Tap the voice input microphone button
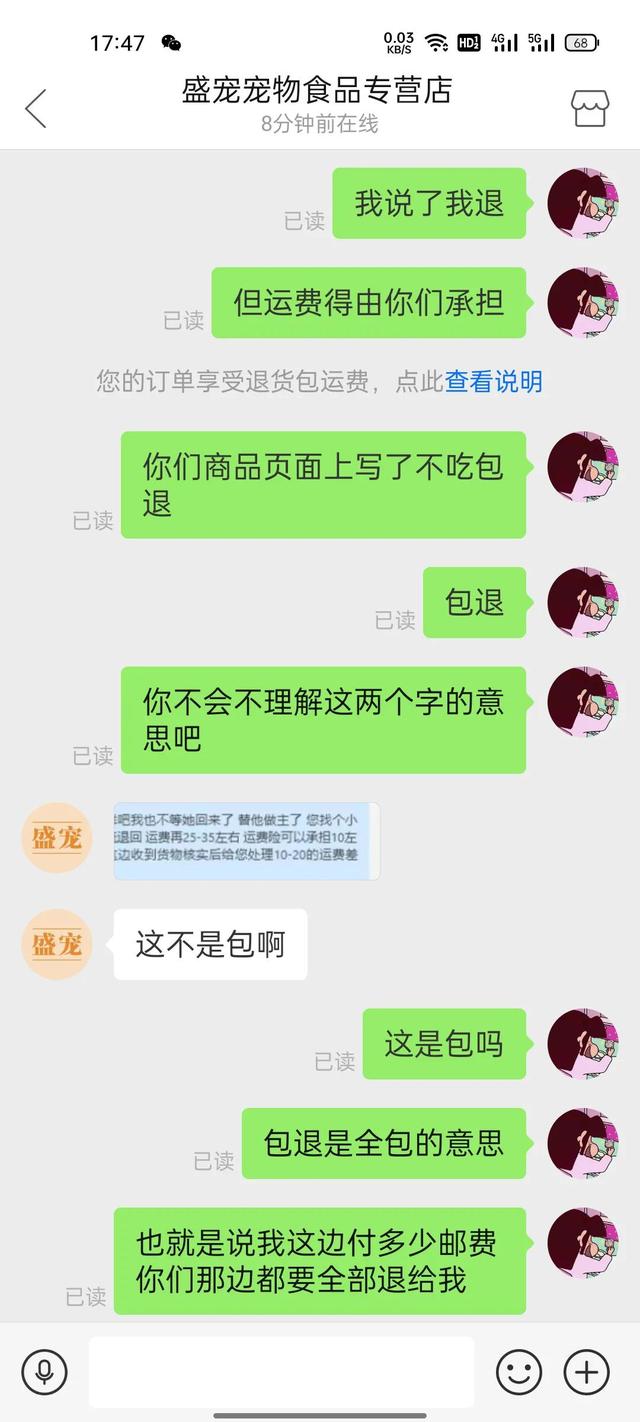 click(x=44, y=1371)
